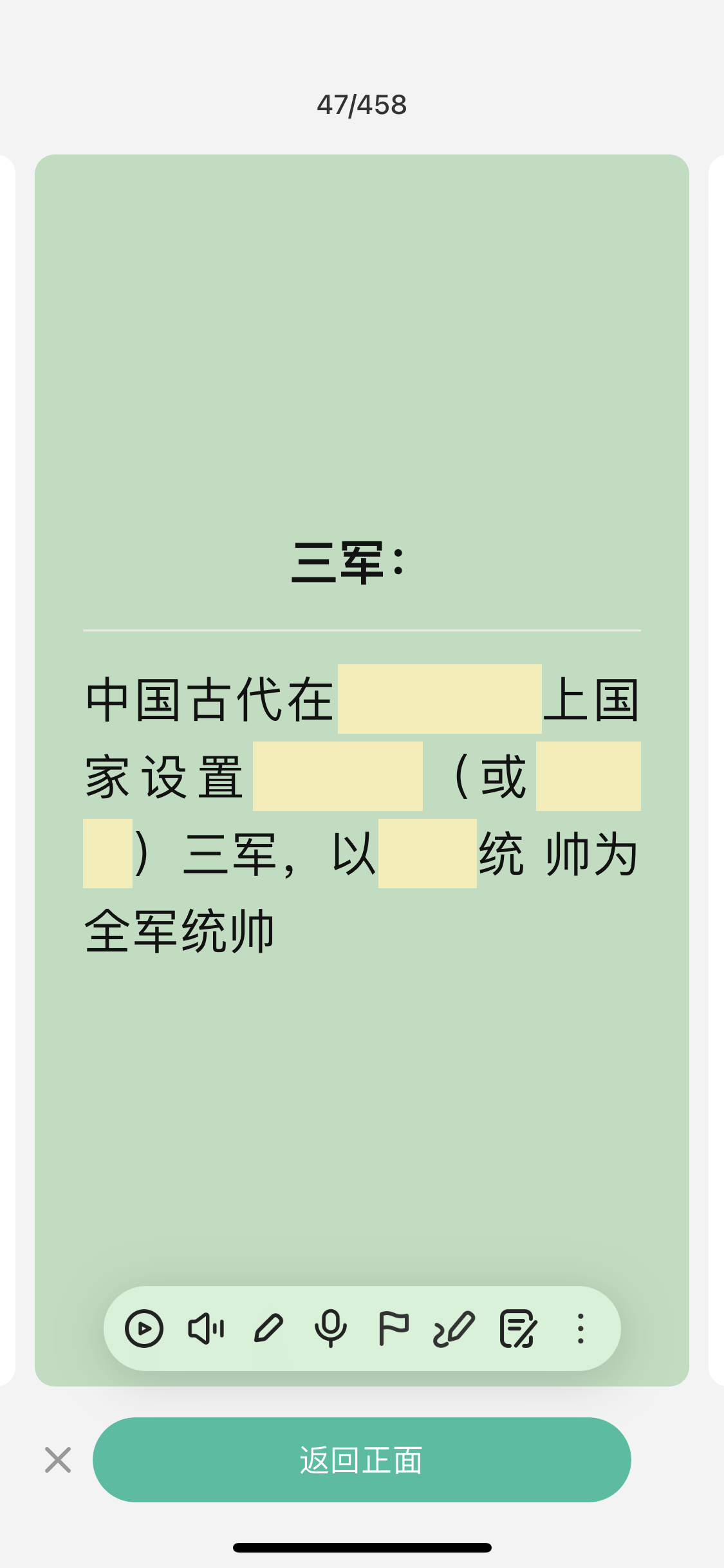724x1568 pixels.
Task: Uncover the masked blank after 以
Action: pos(427,854)
